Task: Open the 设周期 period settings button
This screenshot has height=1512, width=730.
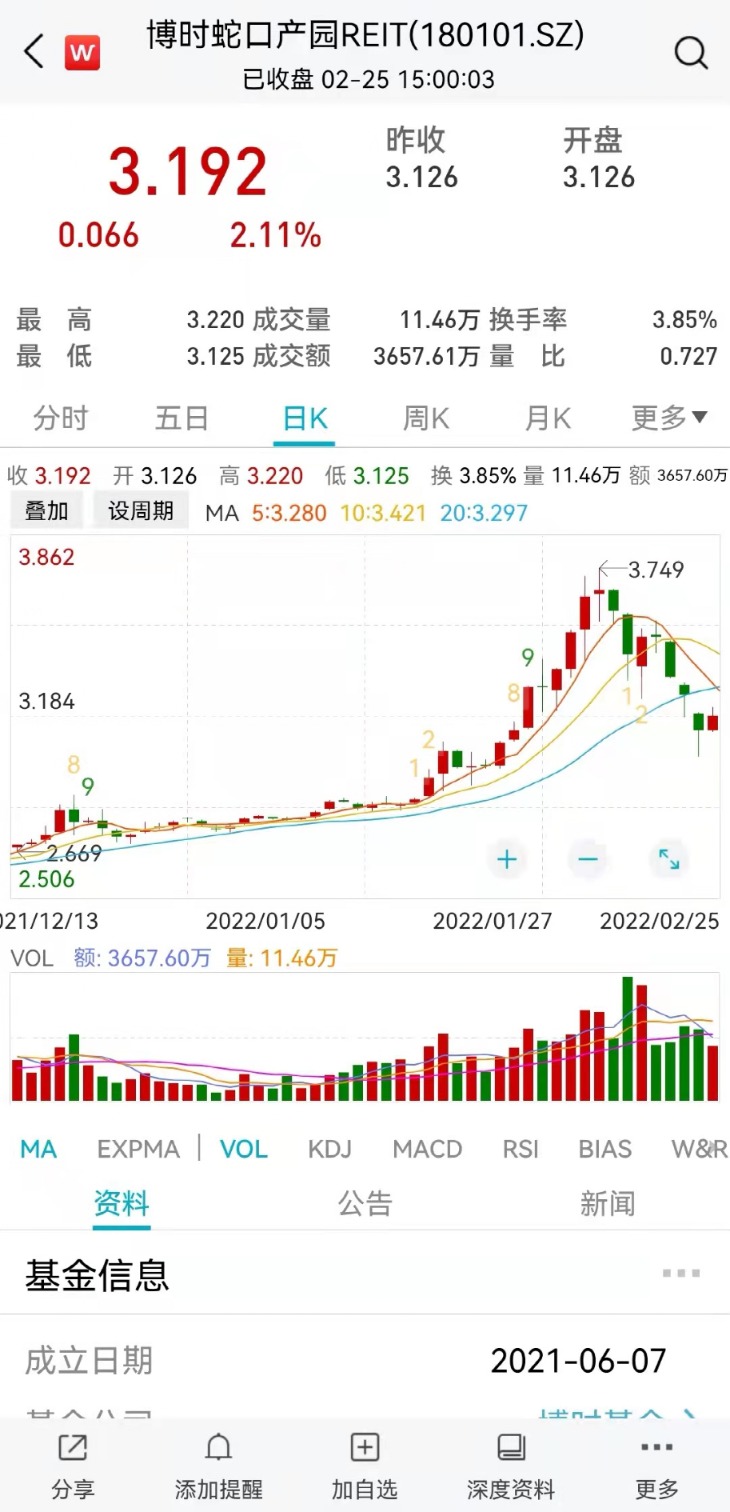Action: 141,511
